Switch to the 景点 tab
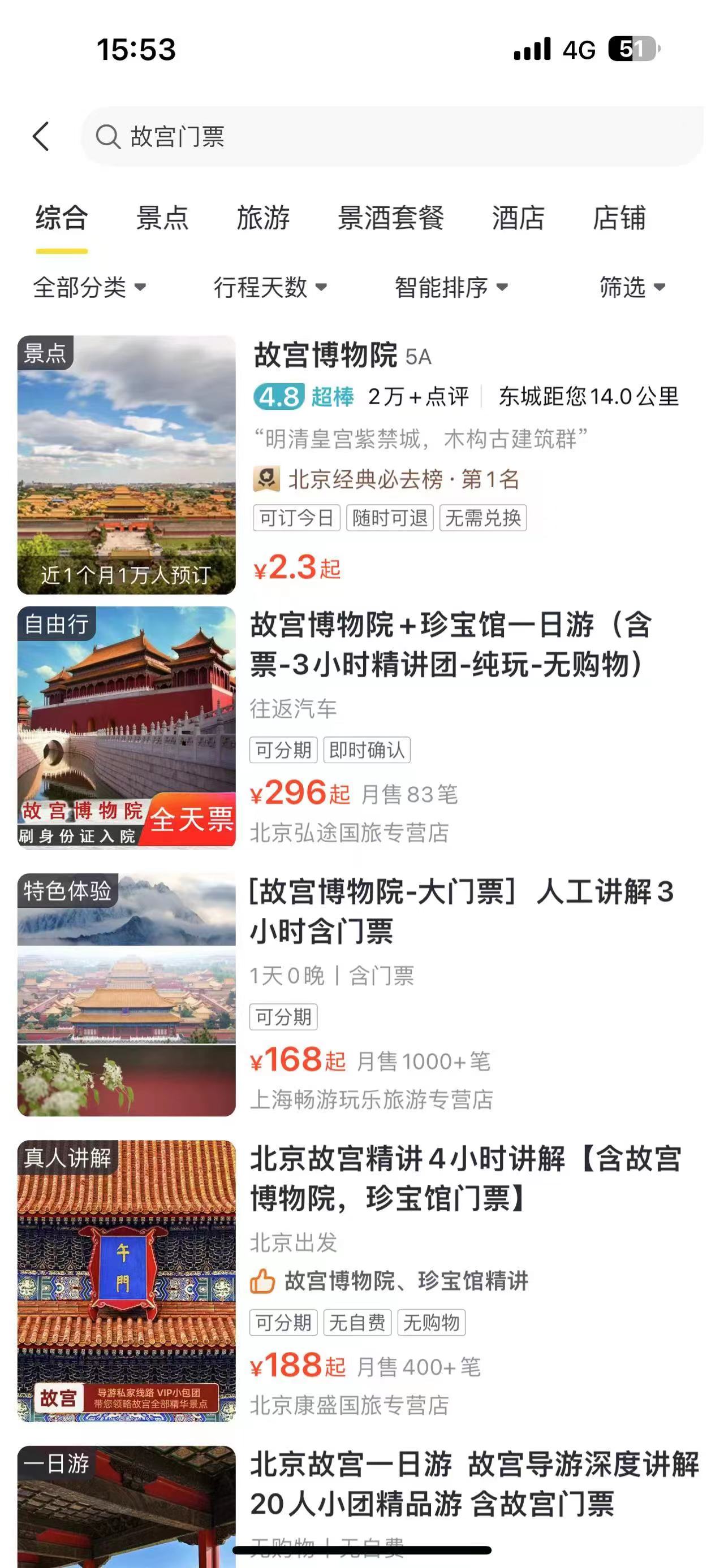Viewport: 724px width, 1568px height. [x=162, y=219]
